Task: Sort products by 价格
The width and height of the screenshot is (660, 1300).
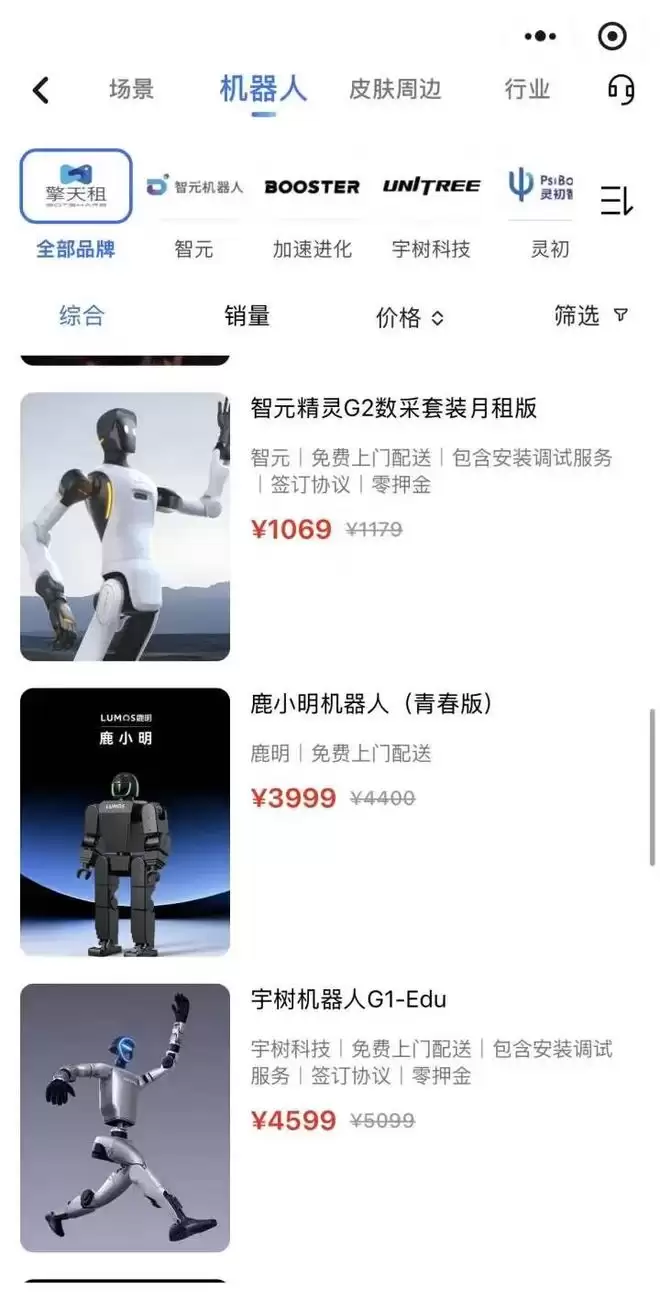Action: (x=409, y=318)
